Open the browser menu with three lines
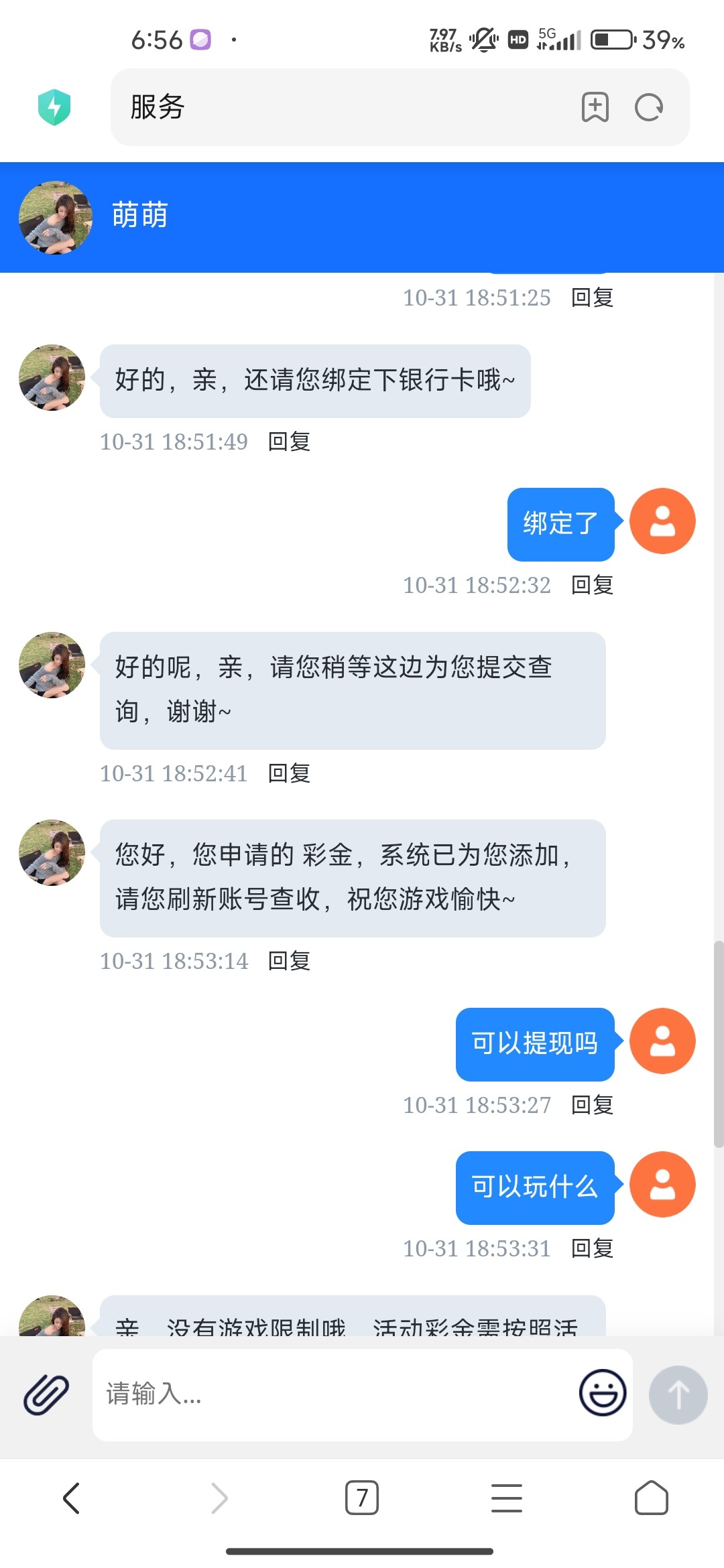This screenshot has height=1568, width=724. click(507, 1498)
